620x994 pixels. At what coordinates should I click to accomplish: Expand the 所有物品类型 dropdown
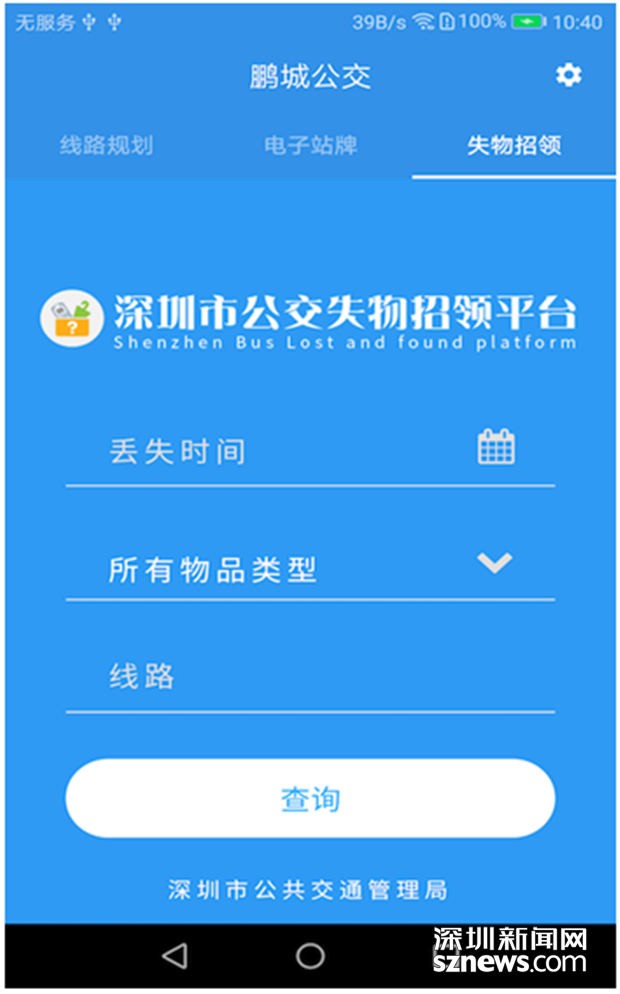tap(495, 563)
